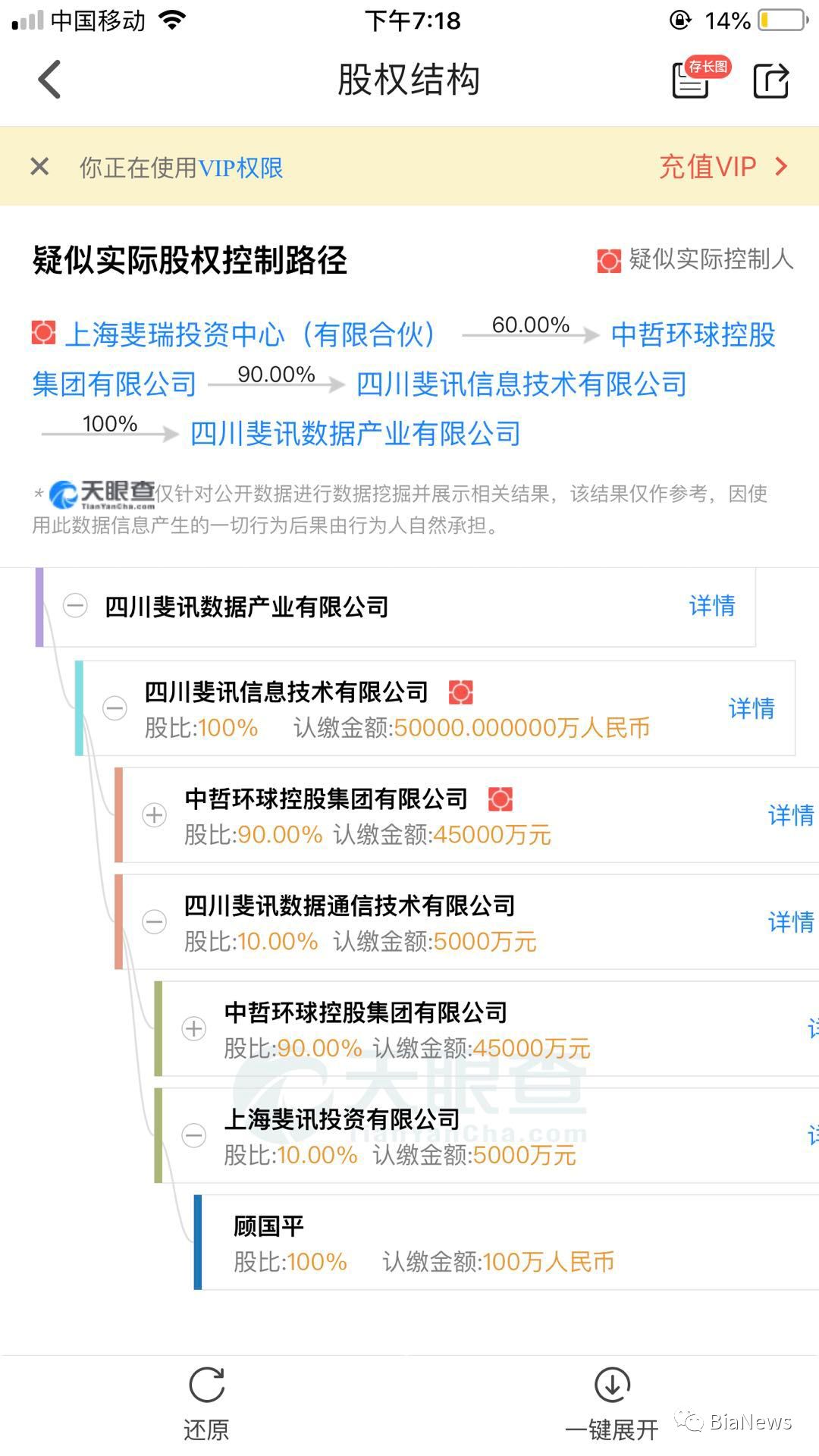View 详情 for 四川斐讯信息技术有限公司 in tree
819x1456 pixels.
(751, 708)
